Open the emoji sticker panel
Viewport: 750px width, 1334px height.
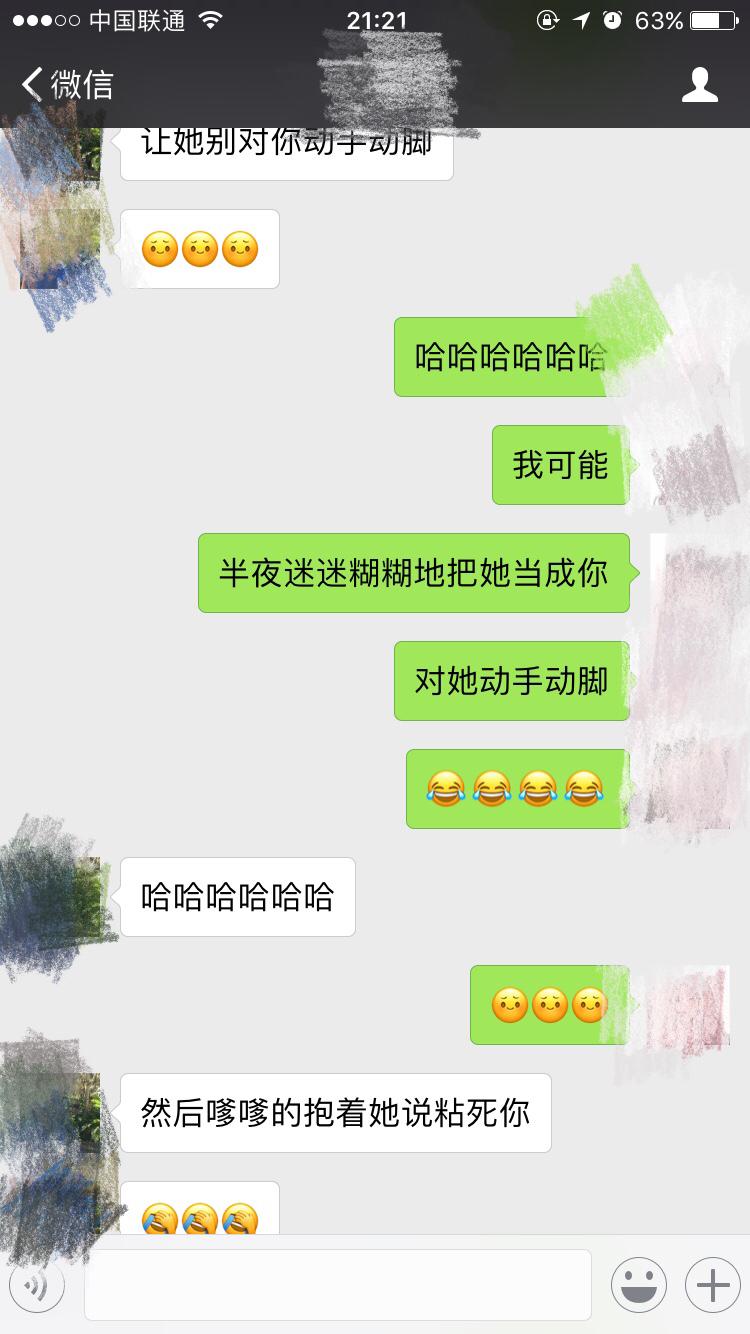tap(638, 1285)
